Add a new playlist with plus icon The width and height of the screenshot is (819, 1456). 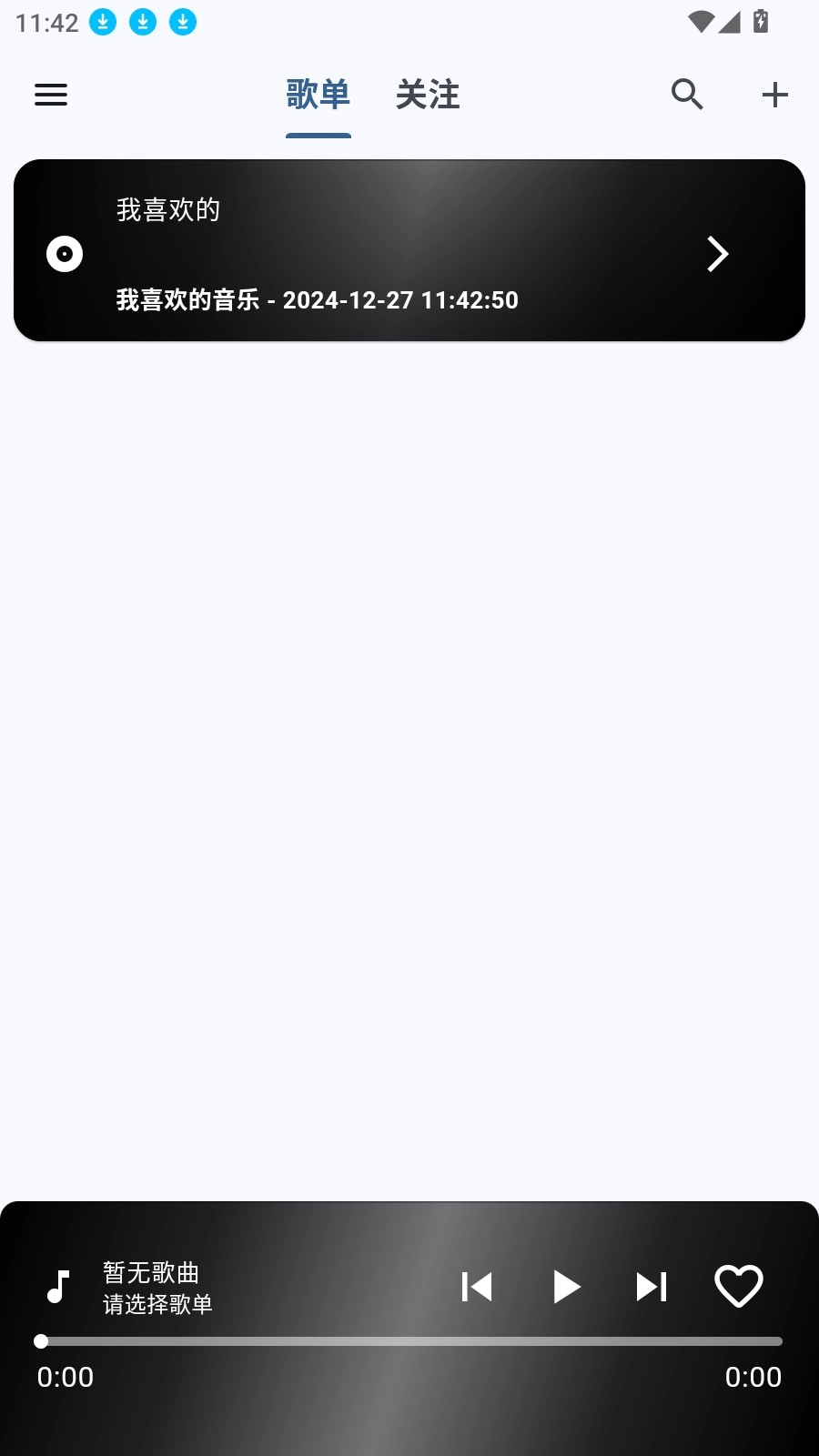point(774,95)
